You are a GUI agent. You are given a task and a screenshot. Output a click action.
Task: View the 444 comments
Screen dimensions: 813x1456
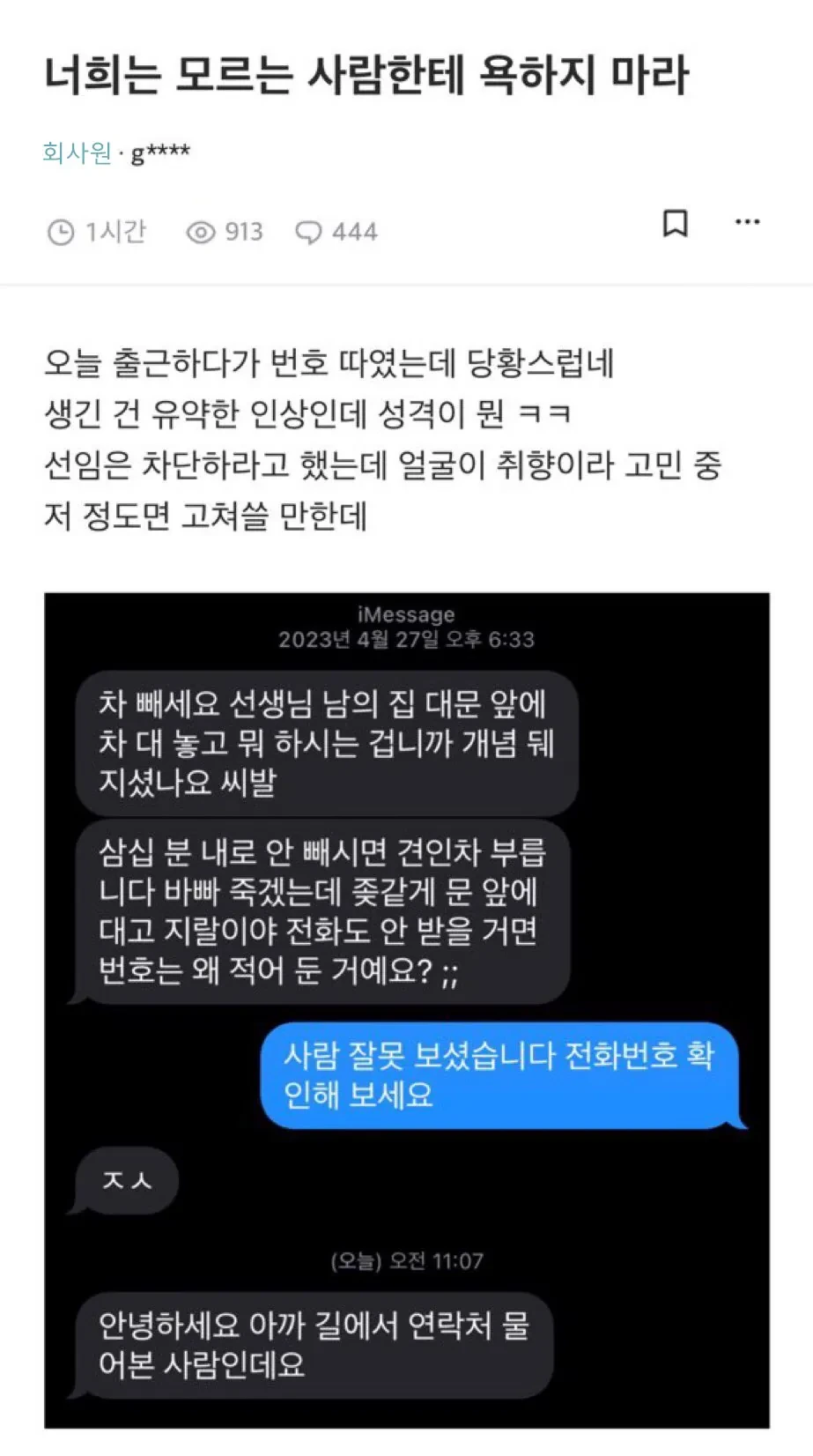point(336,232)
